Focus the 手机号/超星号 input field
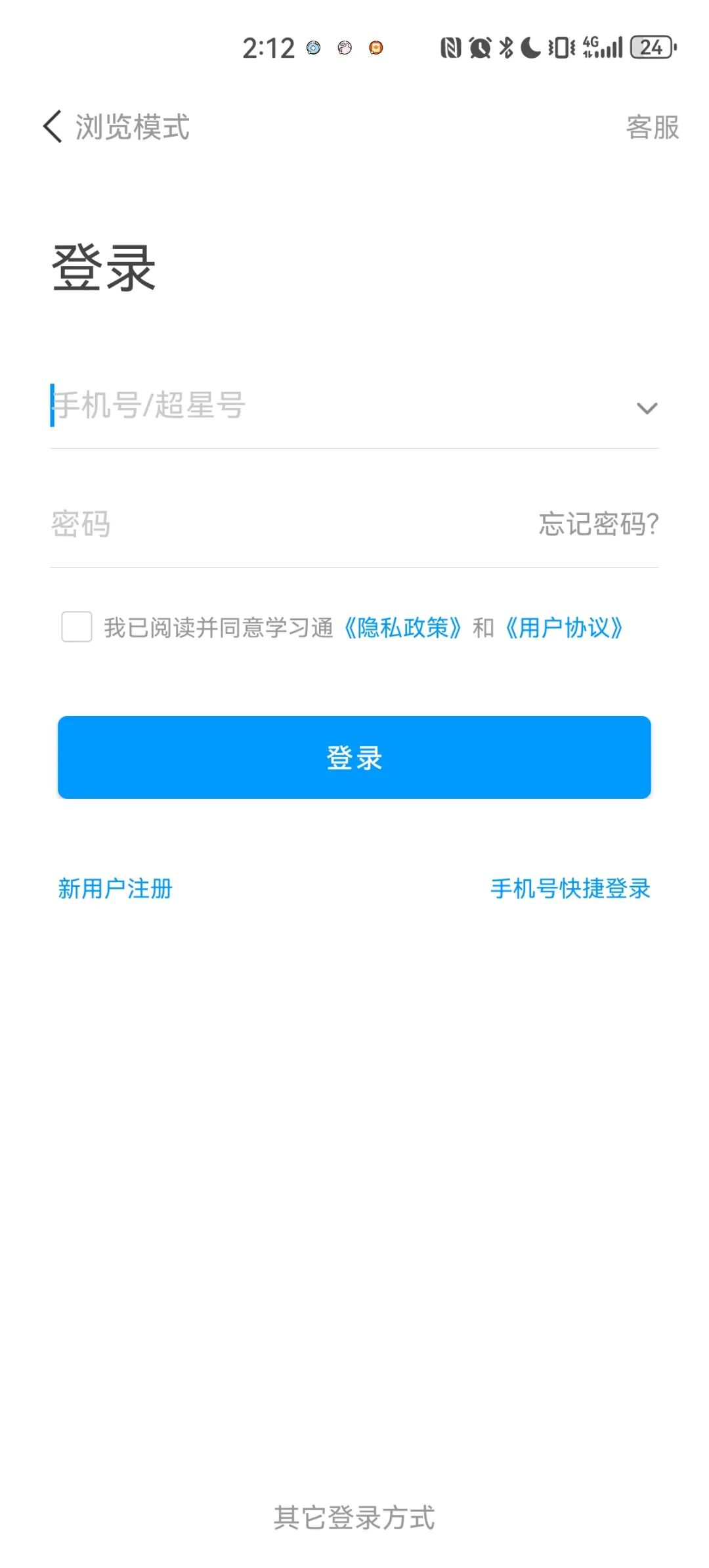The width and height of the screenshot is (709, 1568). click(x=328, y=405)
